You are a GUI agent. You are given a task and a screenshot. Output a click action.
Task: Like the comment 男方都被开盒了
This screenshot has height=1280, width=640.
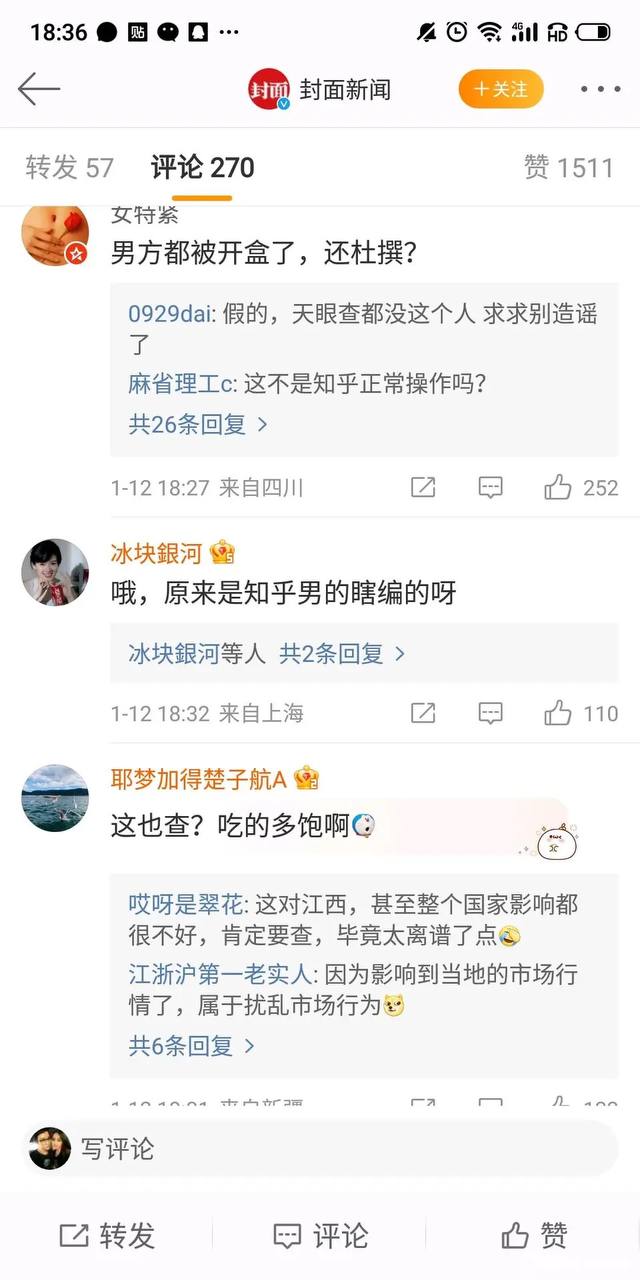point(582,487)
